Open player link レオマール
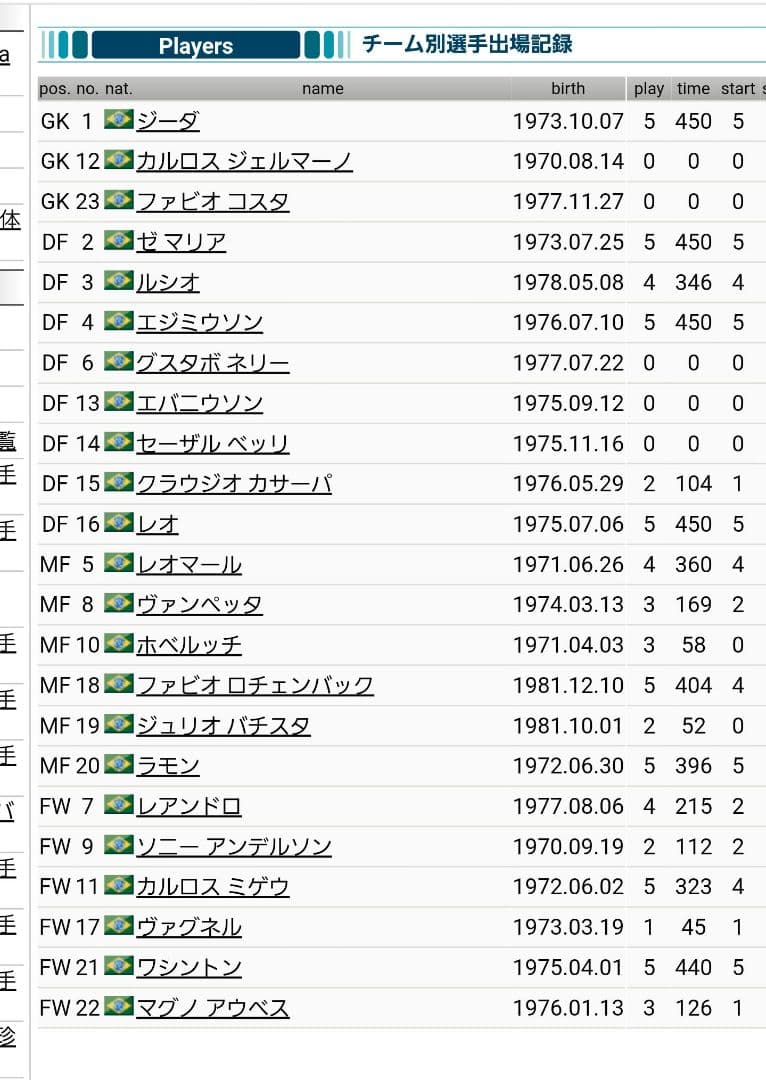The height and width of the screenshot is (1080, 766). 188,564
